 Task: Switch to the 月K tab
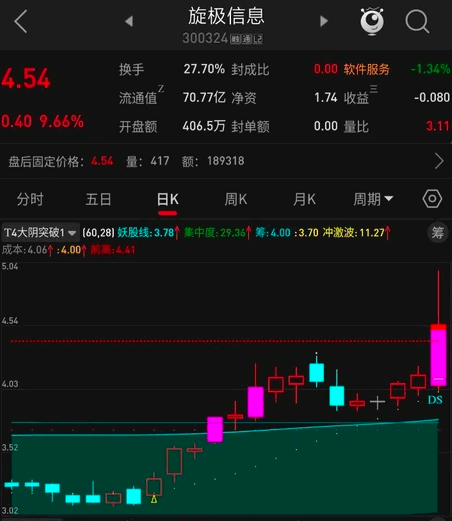(x=304, y=199)
